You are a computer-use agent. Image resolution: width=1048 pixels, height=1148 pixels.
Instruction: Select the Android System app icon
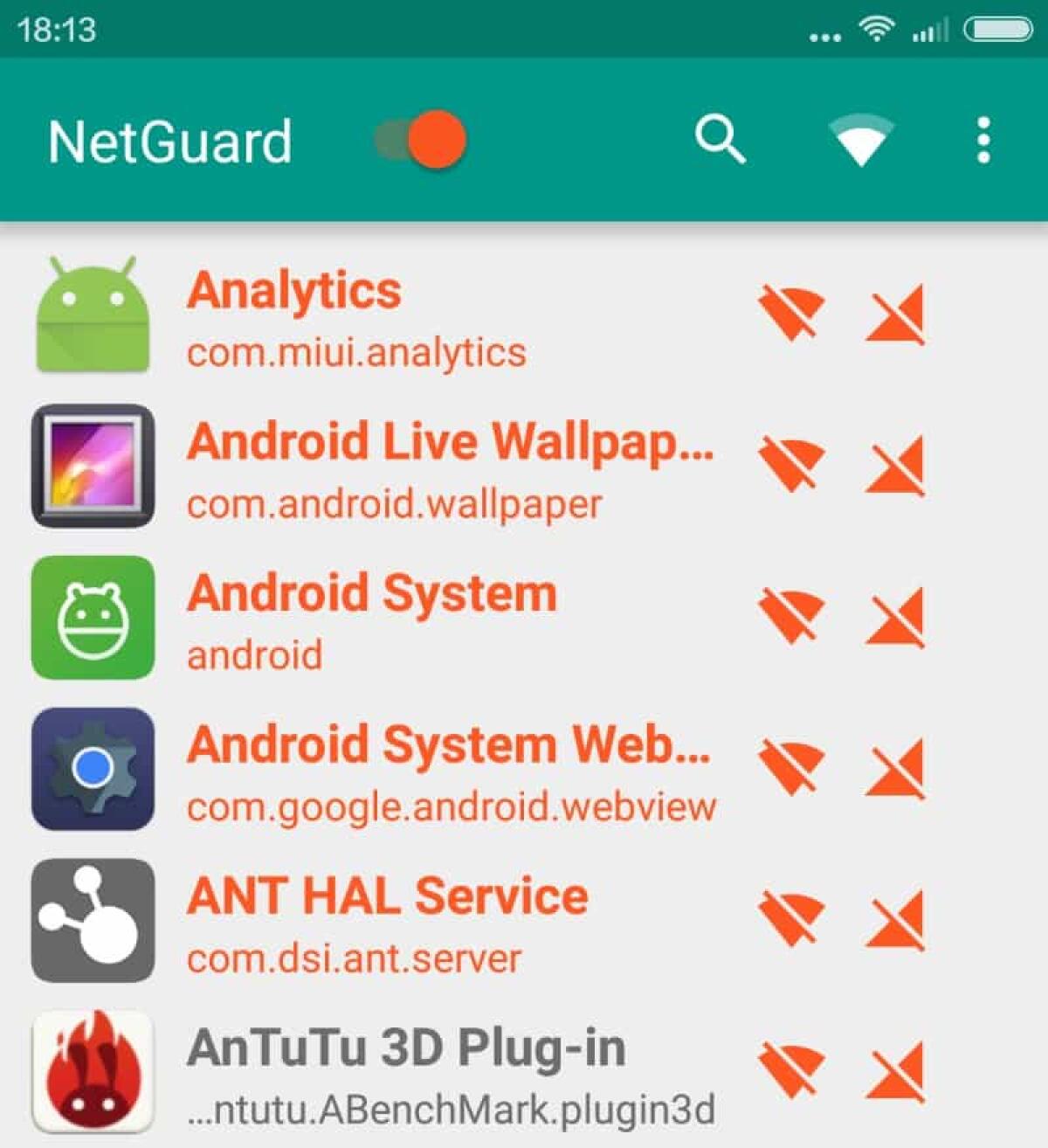coord(93,617)
